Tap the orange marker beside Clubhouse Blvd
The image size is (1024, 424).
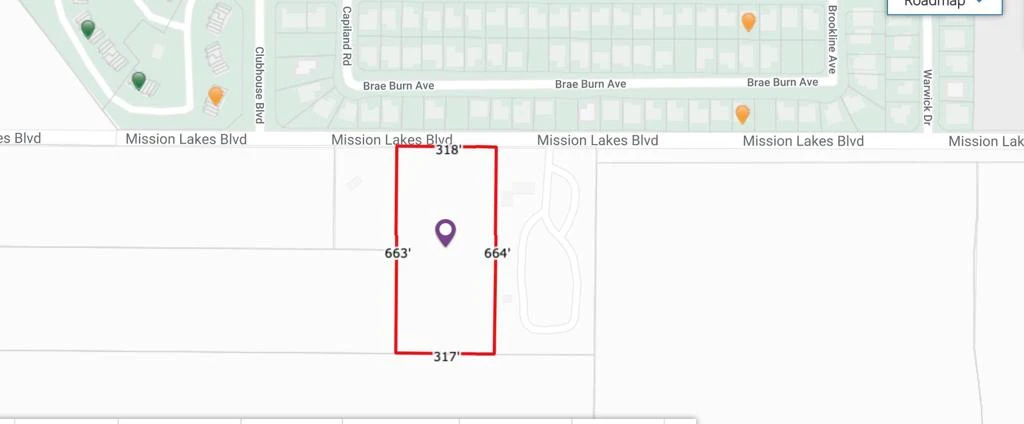216,95
